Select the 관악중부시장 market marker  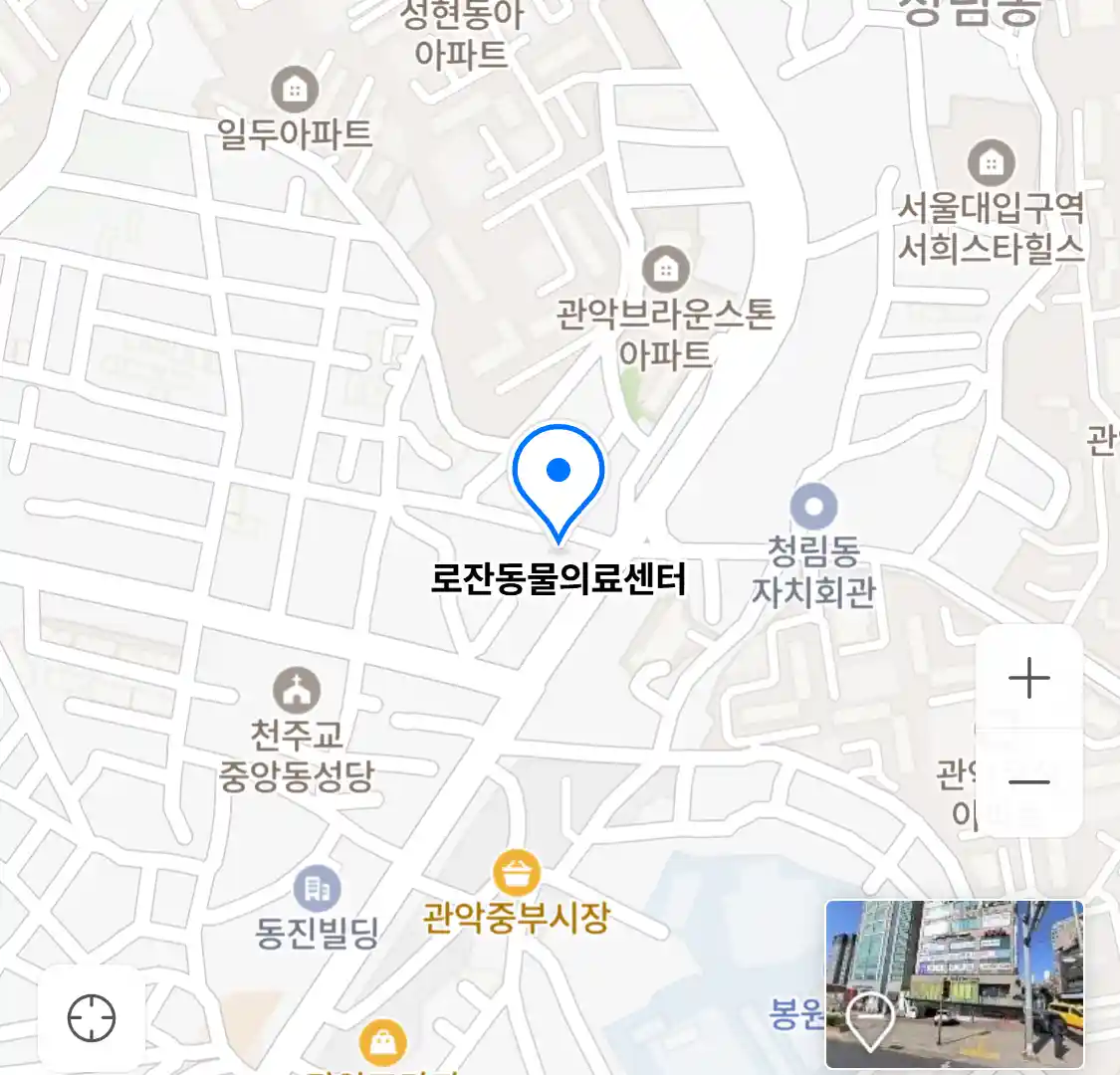[x=517, y=875]
